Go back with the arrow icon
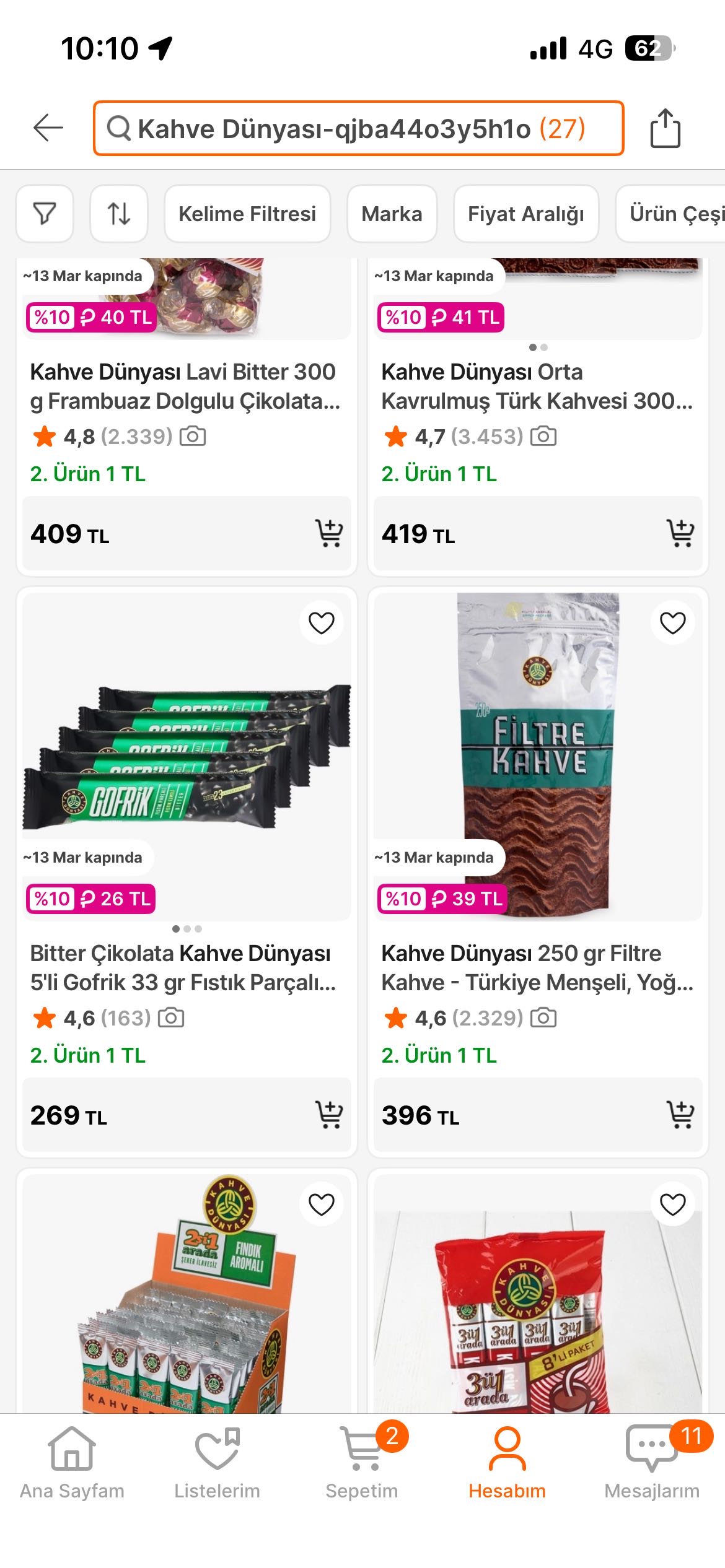 point(48,128)
